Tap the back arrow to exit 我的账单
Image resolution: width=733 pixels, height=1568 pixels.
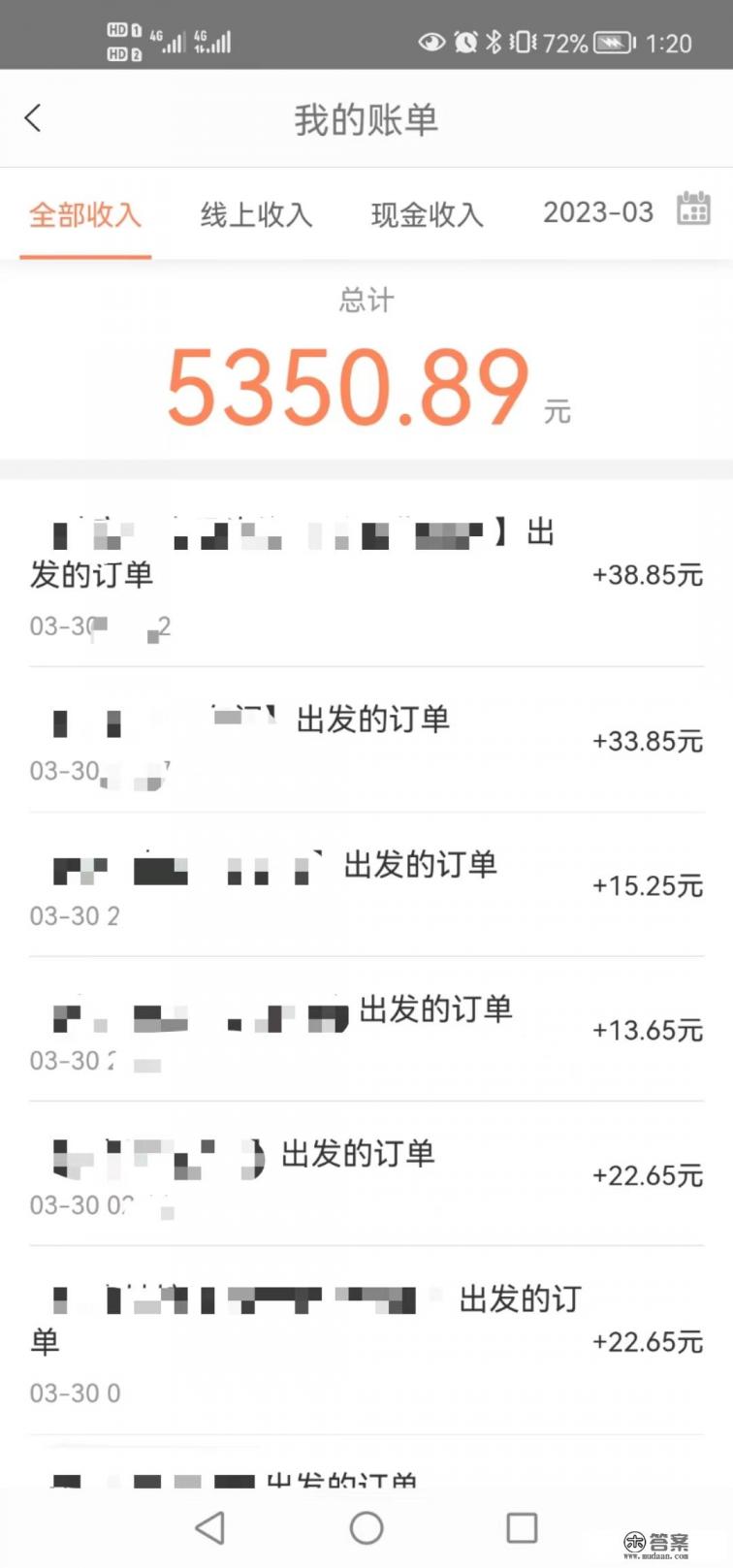click(34, 117)
